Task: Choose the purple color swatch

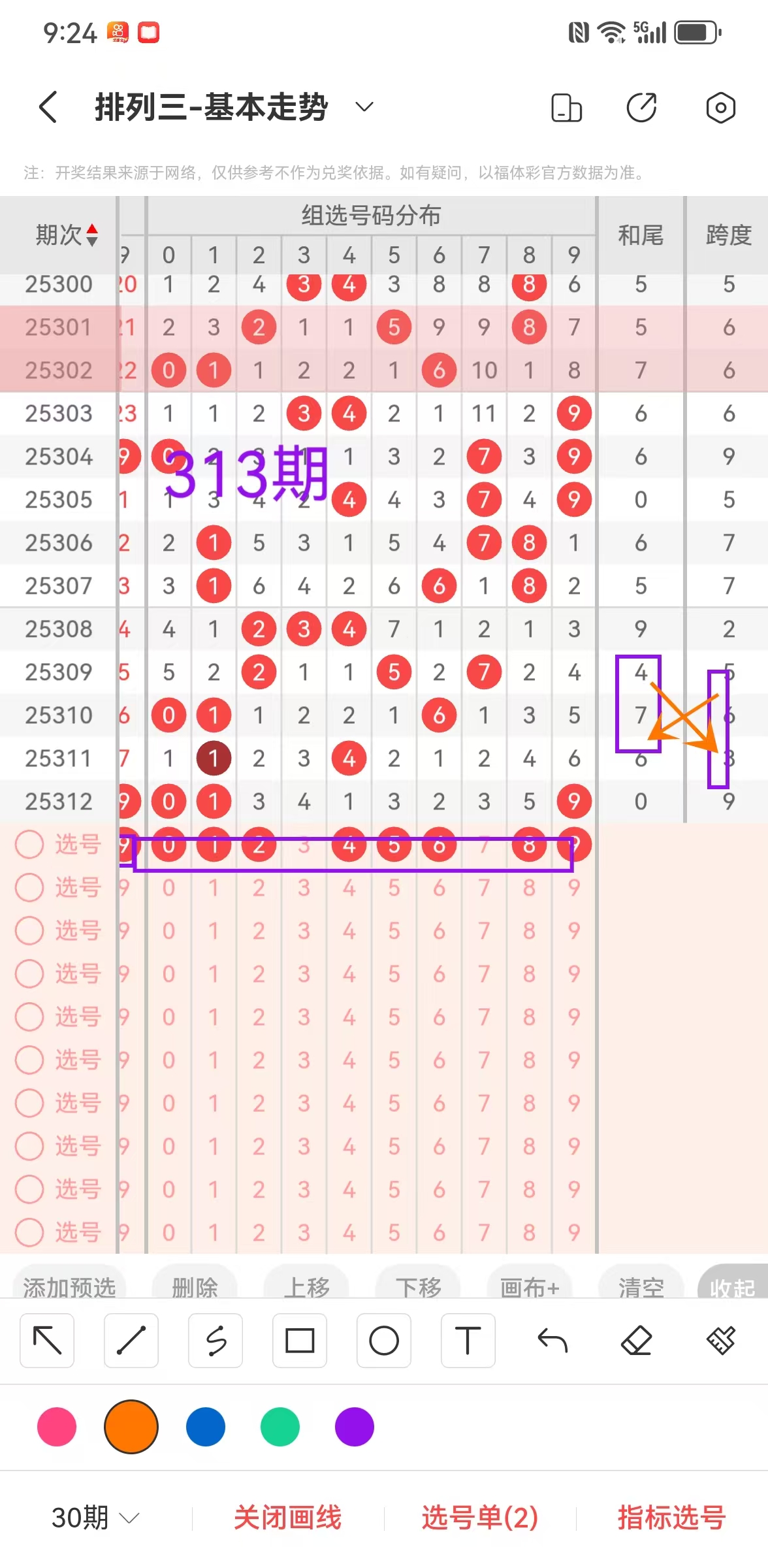Action: 354,1427
